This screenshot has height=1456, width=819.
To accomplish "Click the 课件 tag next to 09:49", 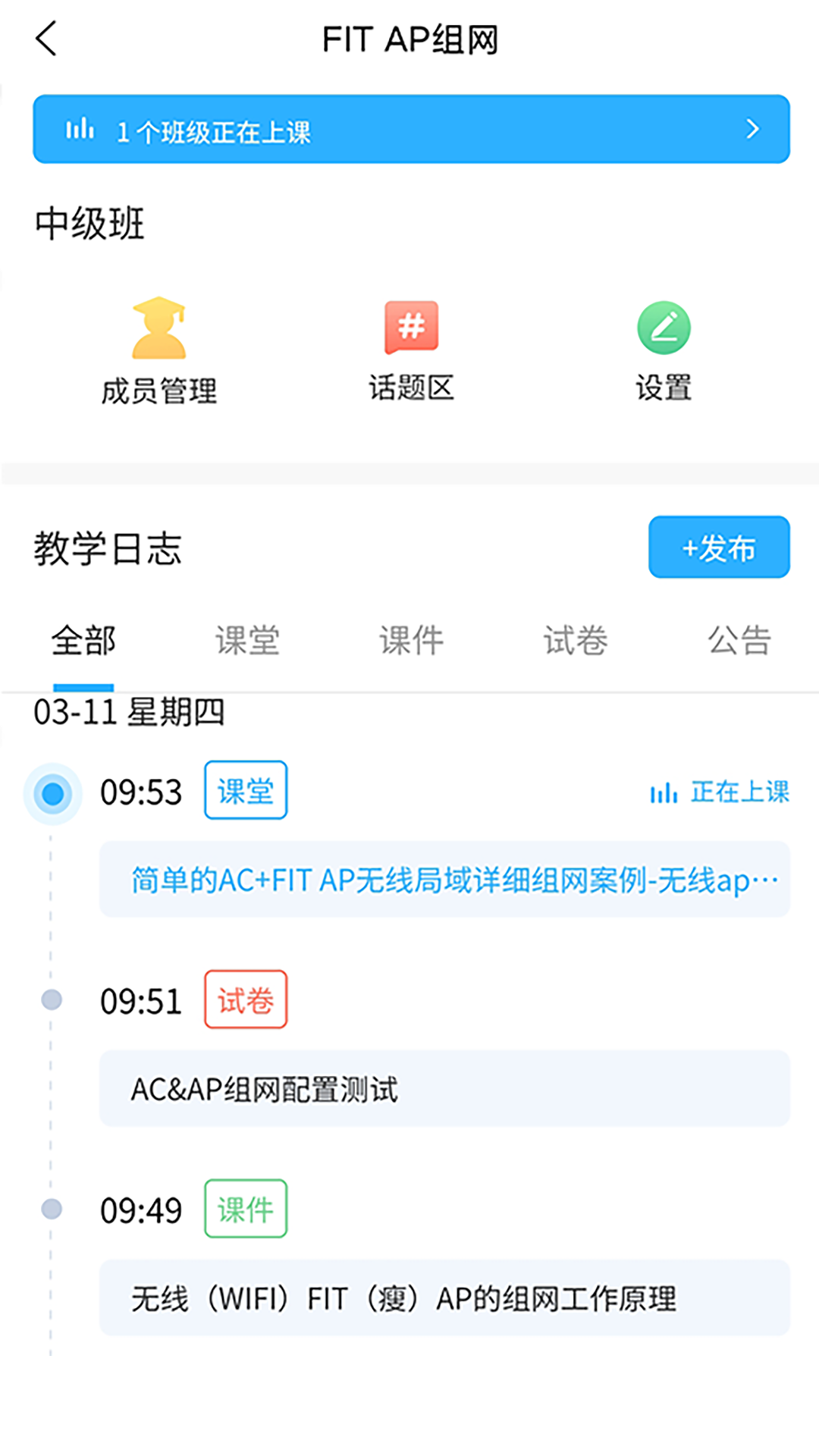I will click(246, 1210).
